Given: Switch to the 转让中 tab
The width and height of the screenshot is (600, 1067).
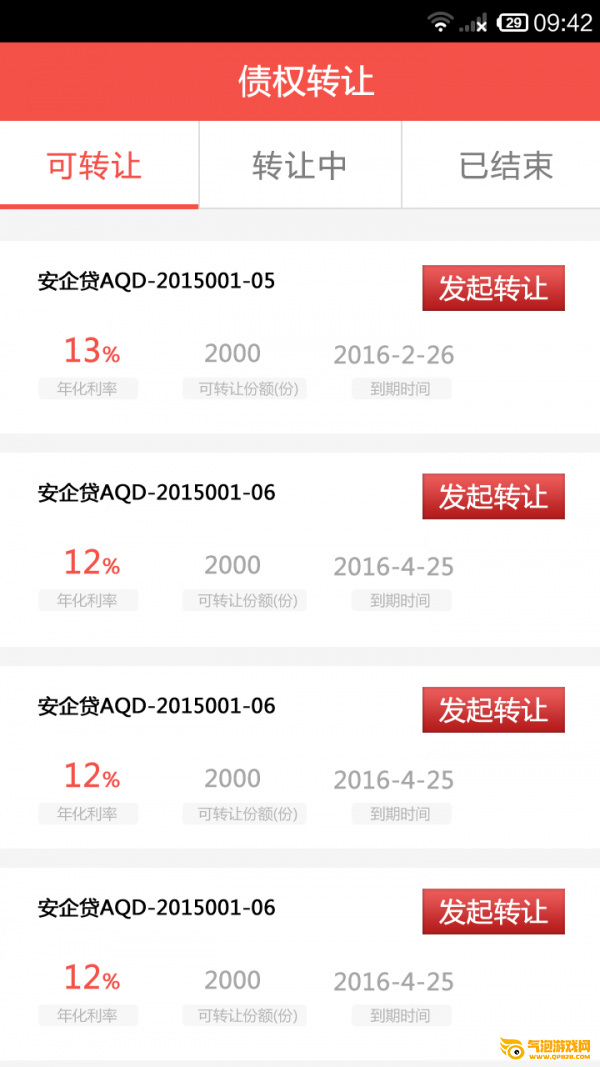Looking at the screenshot, I should [300, 165].
